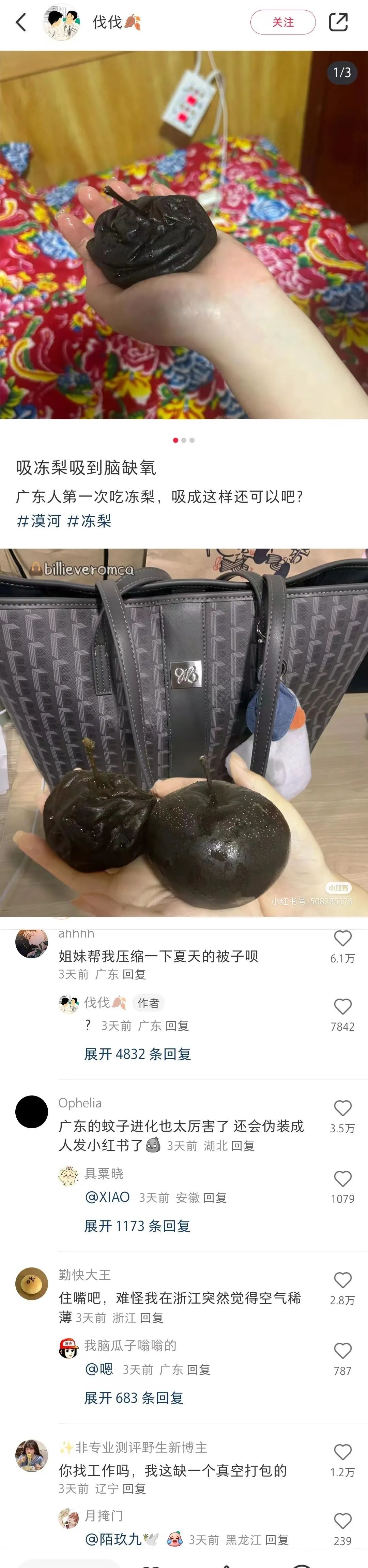The image size is (368, 1568).
Task: Open the #漠河 hashtag
Action: pos(38,520)
